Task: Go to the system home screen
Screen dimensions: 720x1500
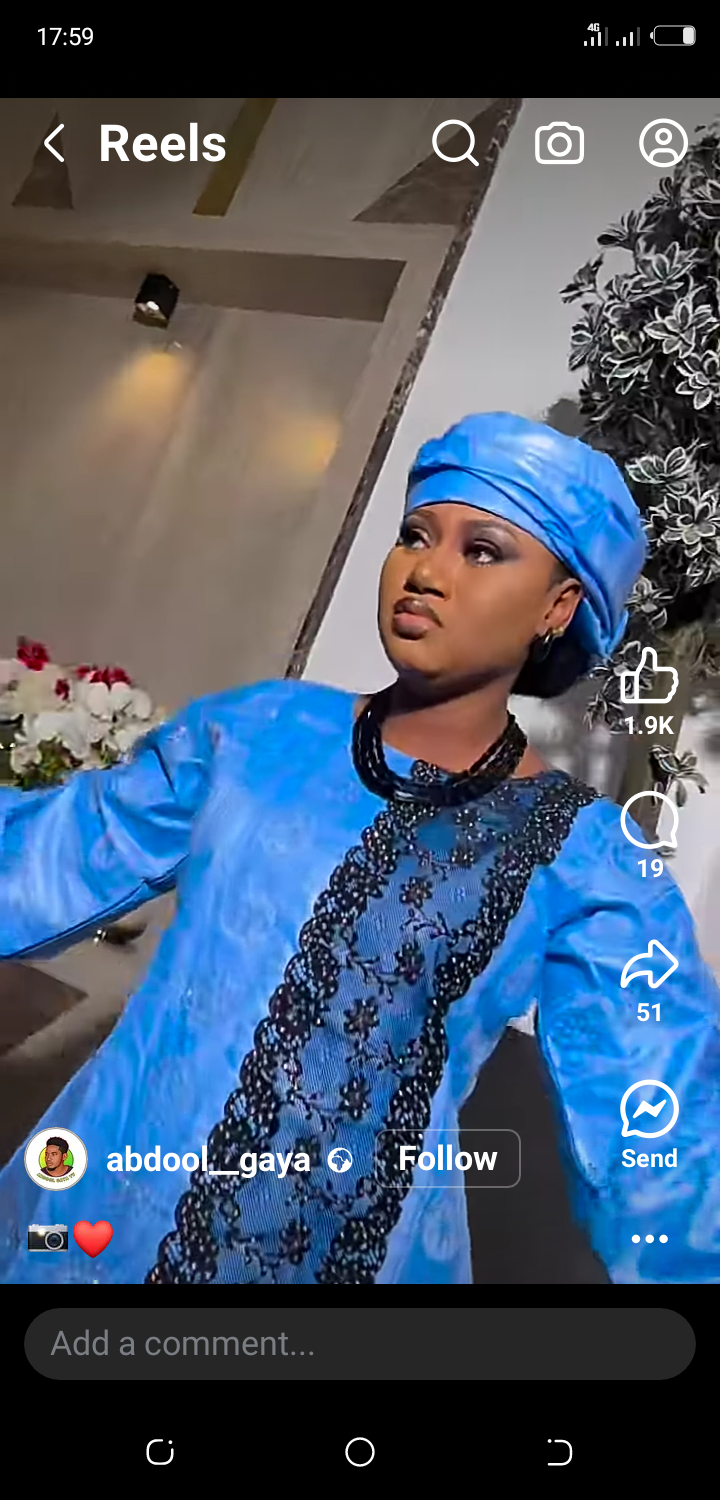Action: tap(360, 1452)
